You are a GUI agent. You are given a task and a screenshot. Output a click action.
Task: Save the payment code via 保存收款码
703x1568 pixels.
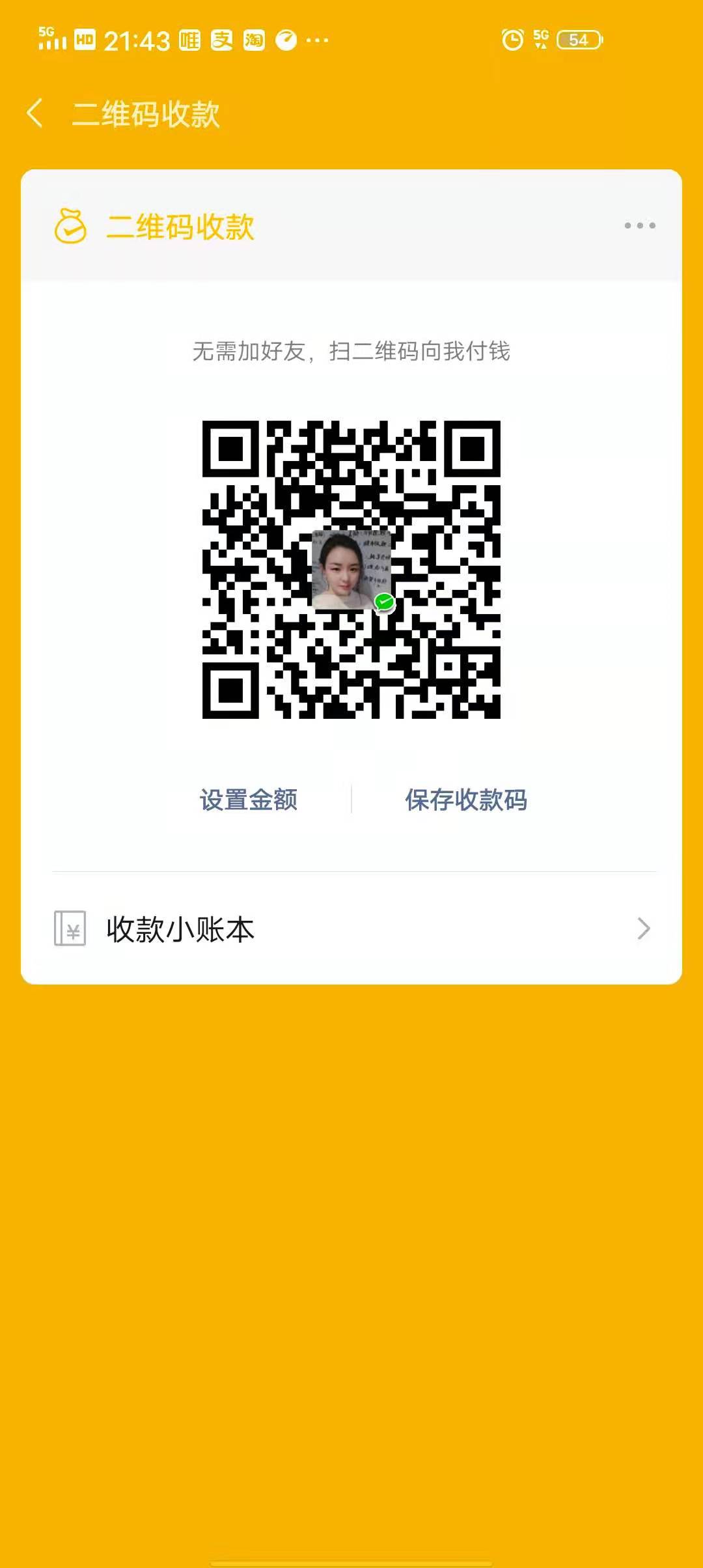point(466,800)
